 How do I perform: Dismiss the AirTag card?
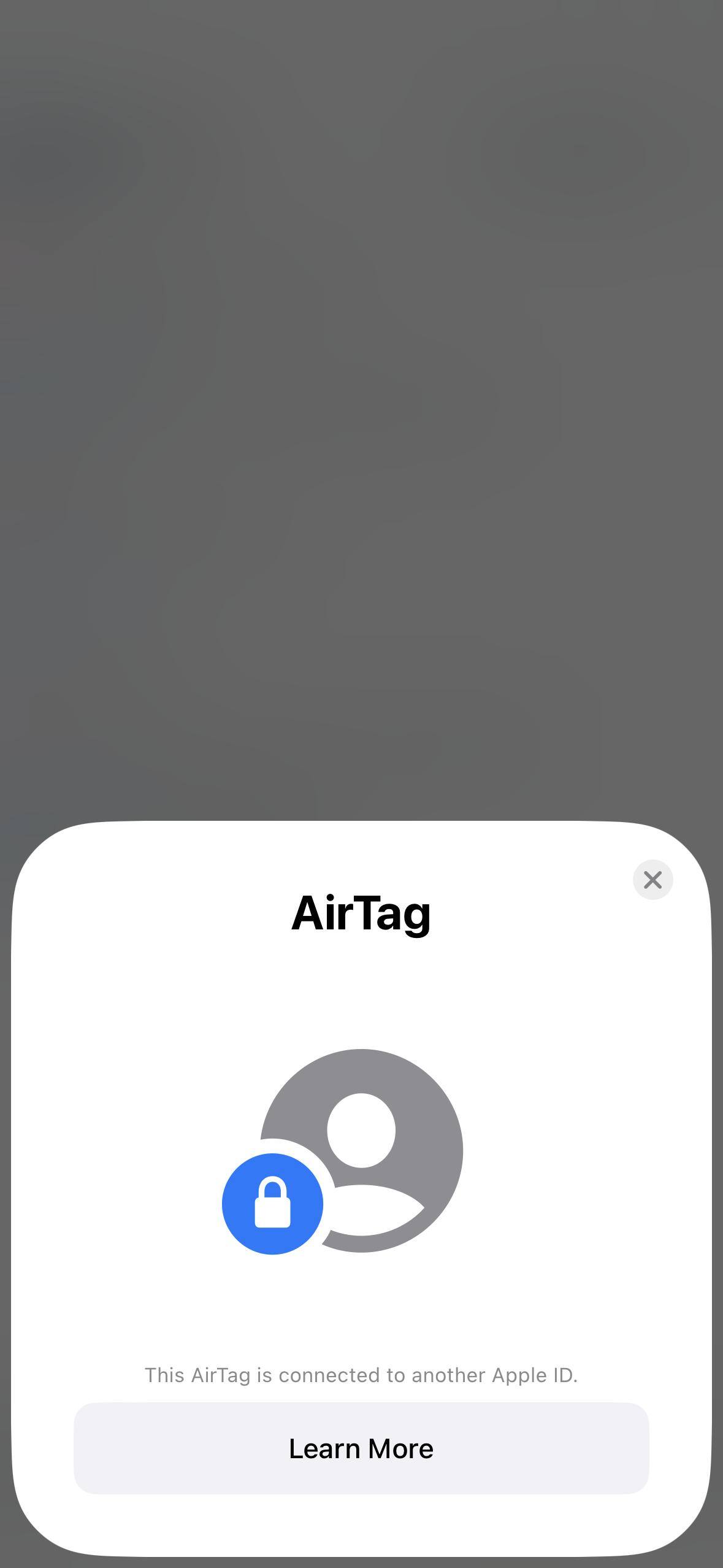coord(652,880)
